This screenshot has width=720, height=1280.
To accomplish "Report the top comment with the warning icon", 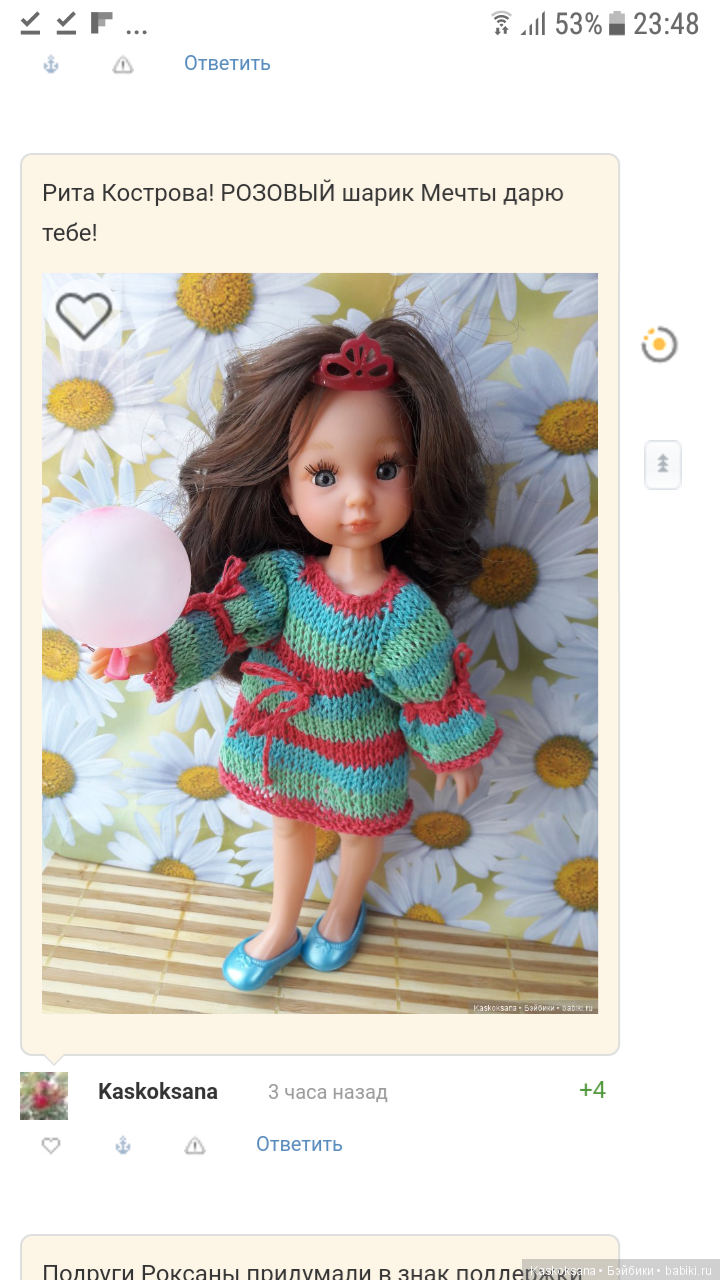I will coord(123,64).
